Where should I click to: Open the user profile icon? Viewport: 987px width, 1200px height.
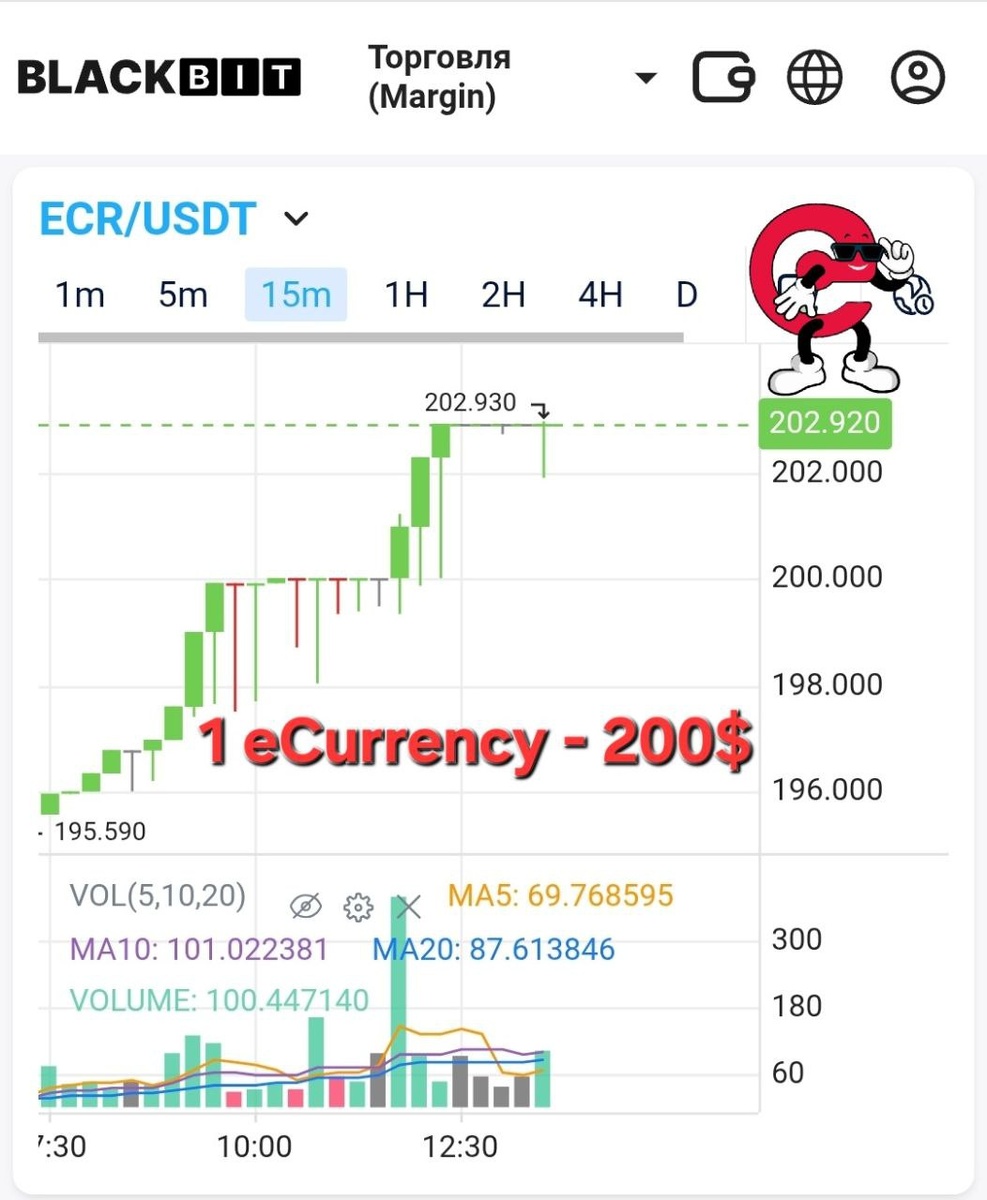point(916,77)
